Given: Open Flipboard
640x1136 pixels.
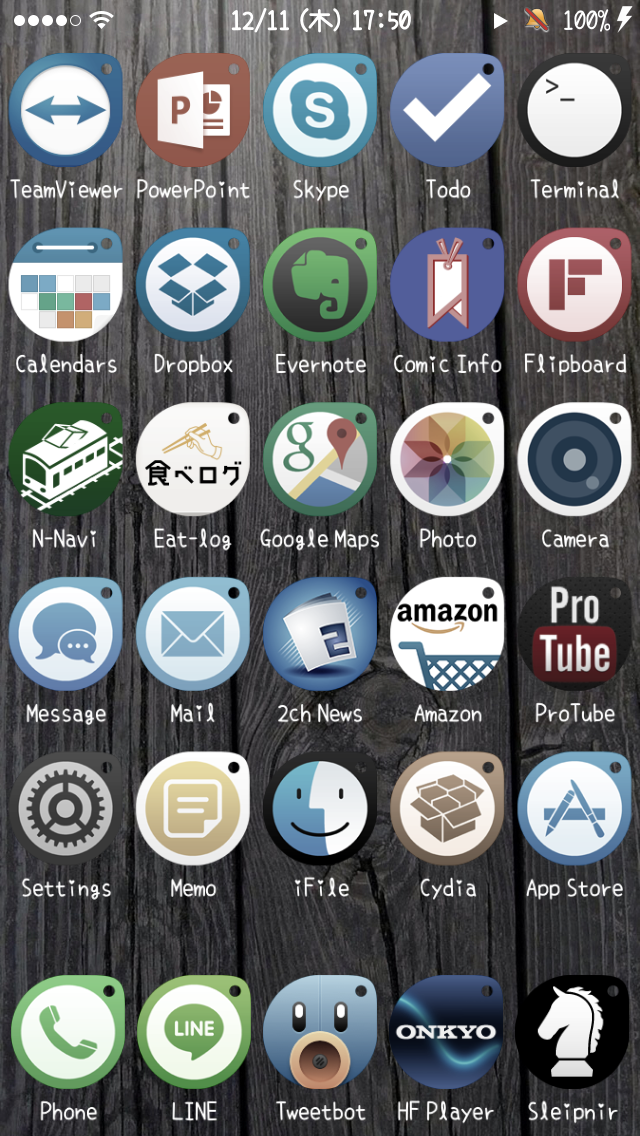Looking at the screenshot, I should (x=574, y=286).
